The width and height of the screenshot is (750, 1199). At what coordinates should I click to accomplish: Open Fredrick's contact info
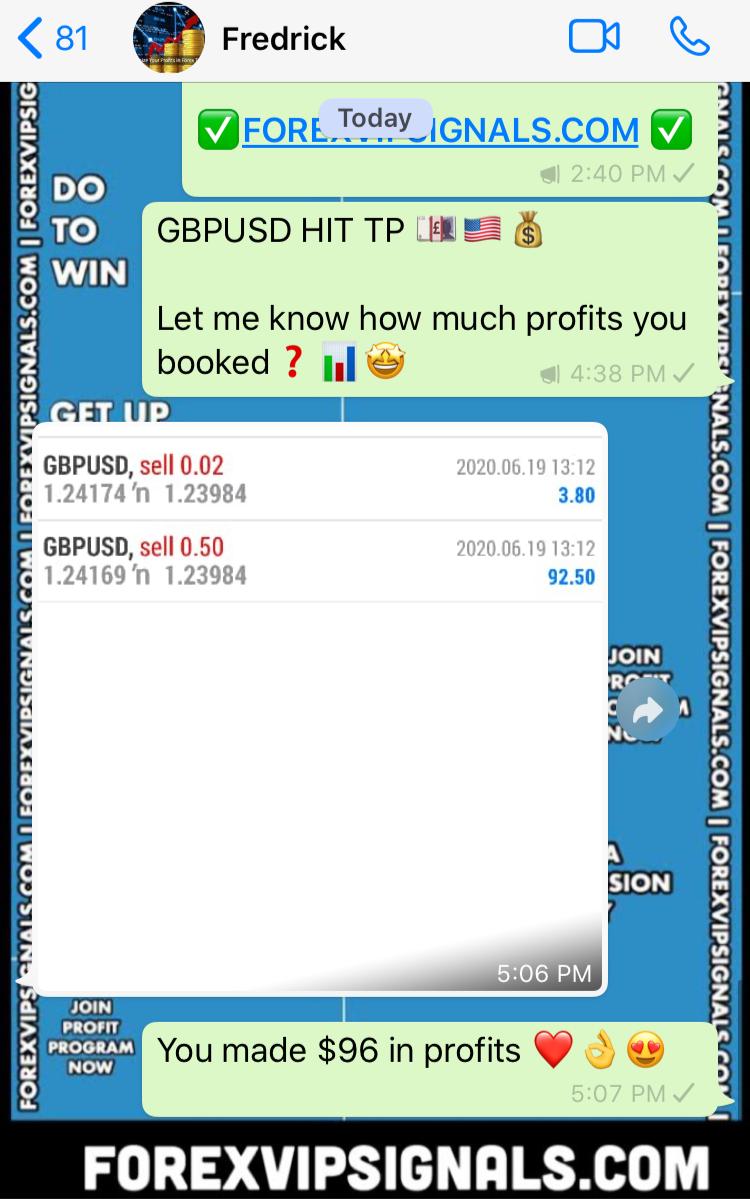click(x=282, y=39)
